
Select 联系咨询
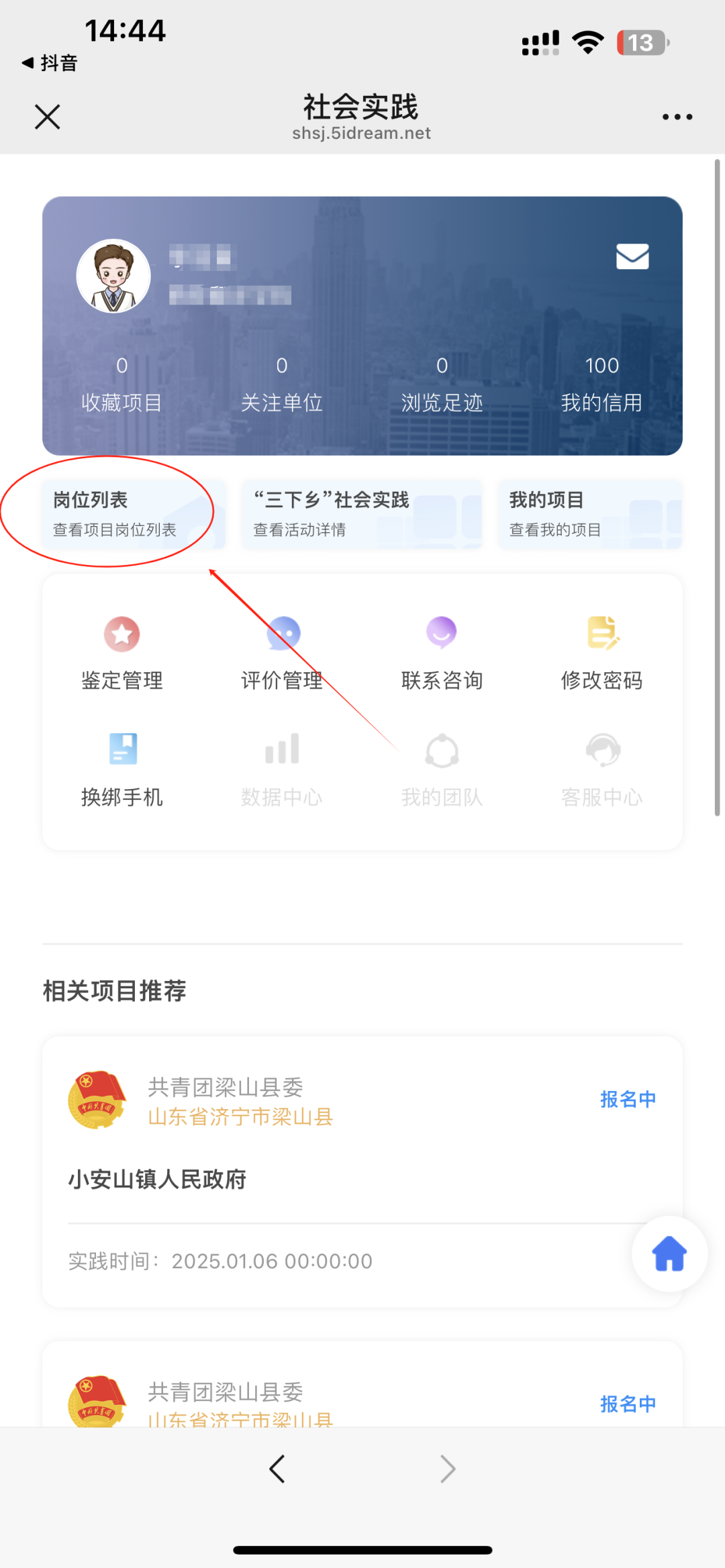(442, 652)
